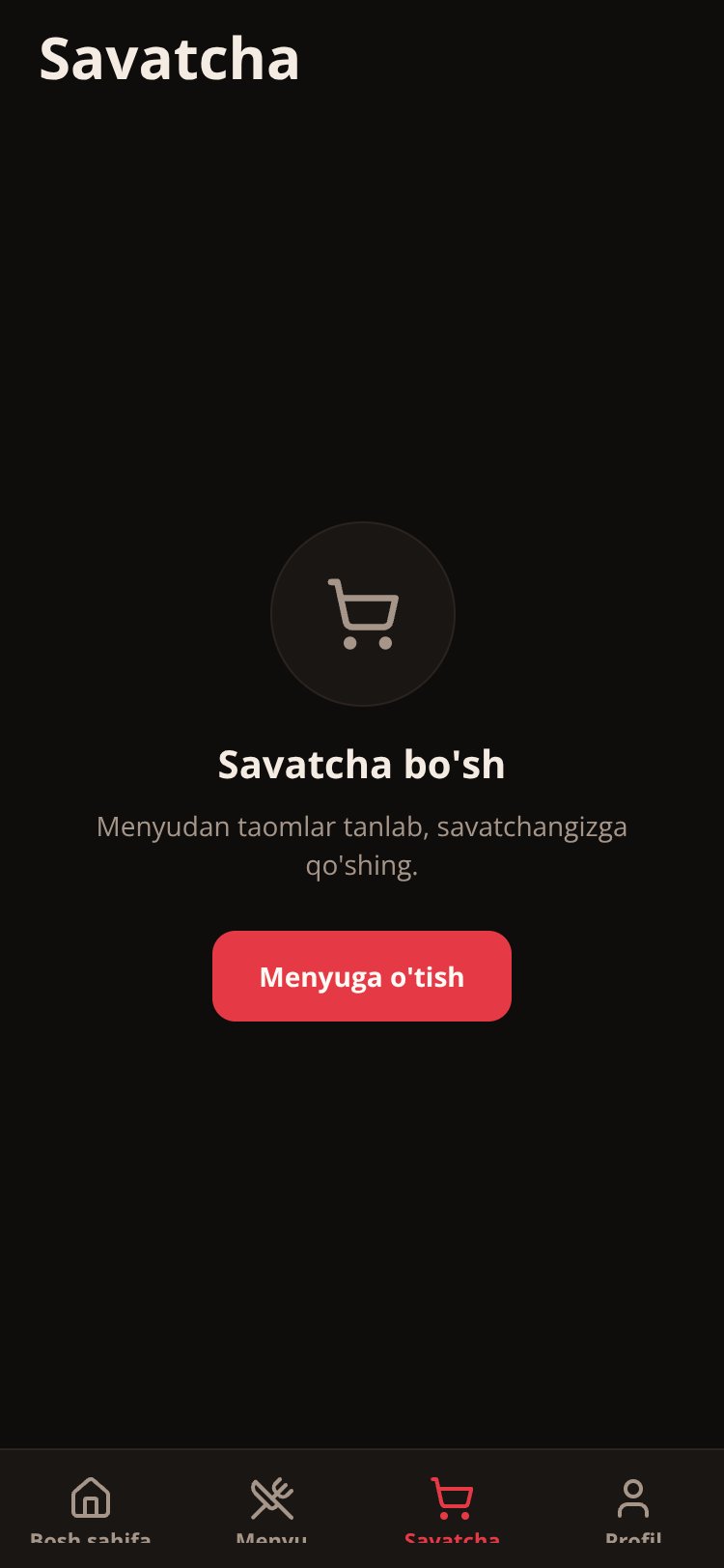Tap the Menyuga o'tish button
Viewport: 724px width, 1568px height.
point(362,976)
